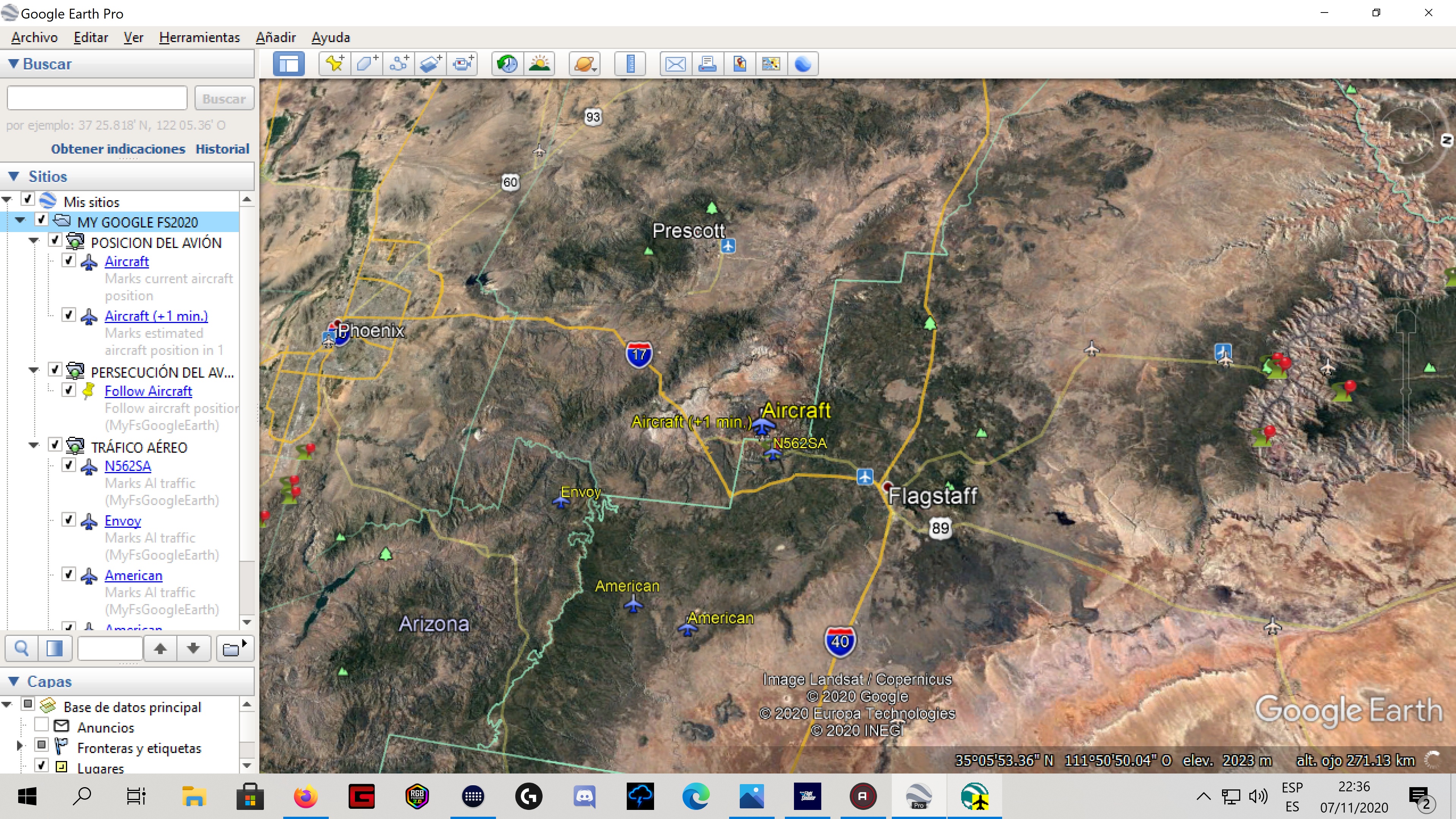Click Obtener indicaciones link

(x=118, y=149)
